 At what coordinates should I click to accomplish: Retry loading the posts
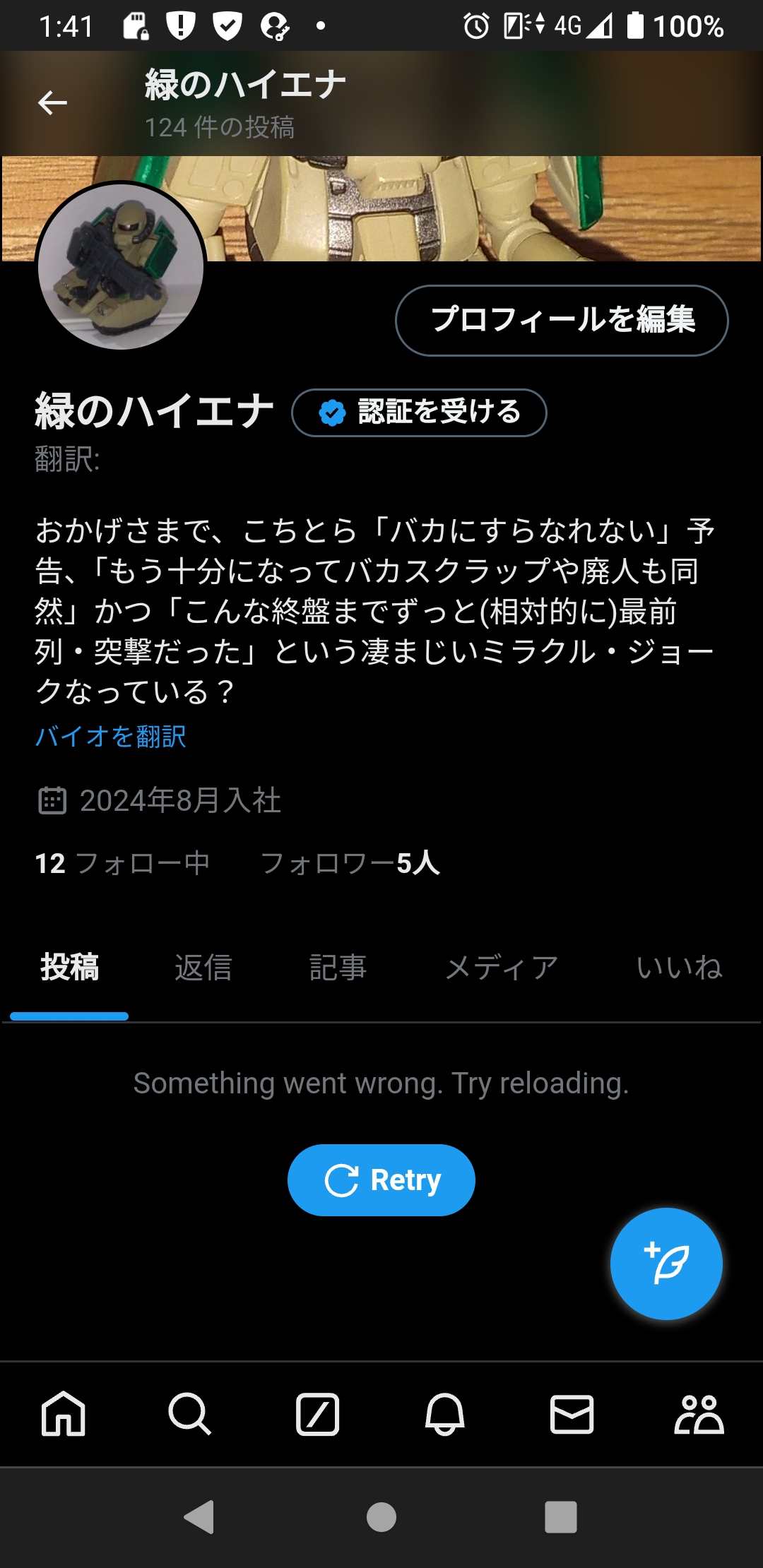pyautogui.click(x=381, y=1180)
